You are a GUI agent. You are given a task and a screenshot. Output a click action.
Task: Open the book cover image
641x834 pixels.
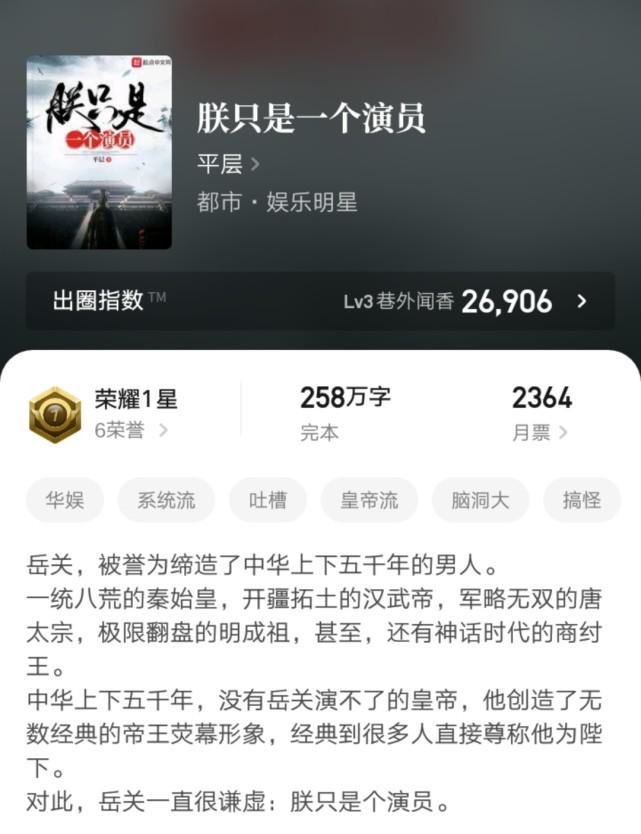99,152
